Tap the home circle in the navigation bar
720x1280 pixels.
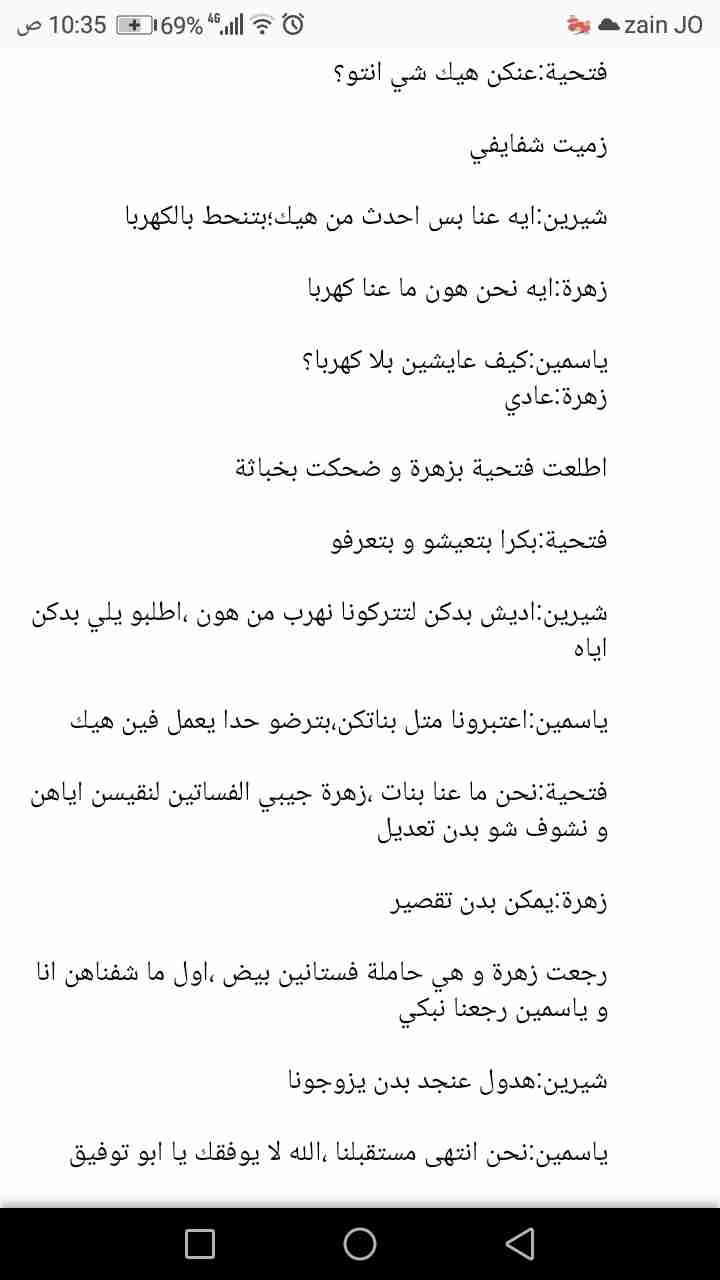[360, 1243]
